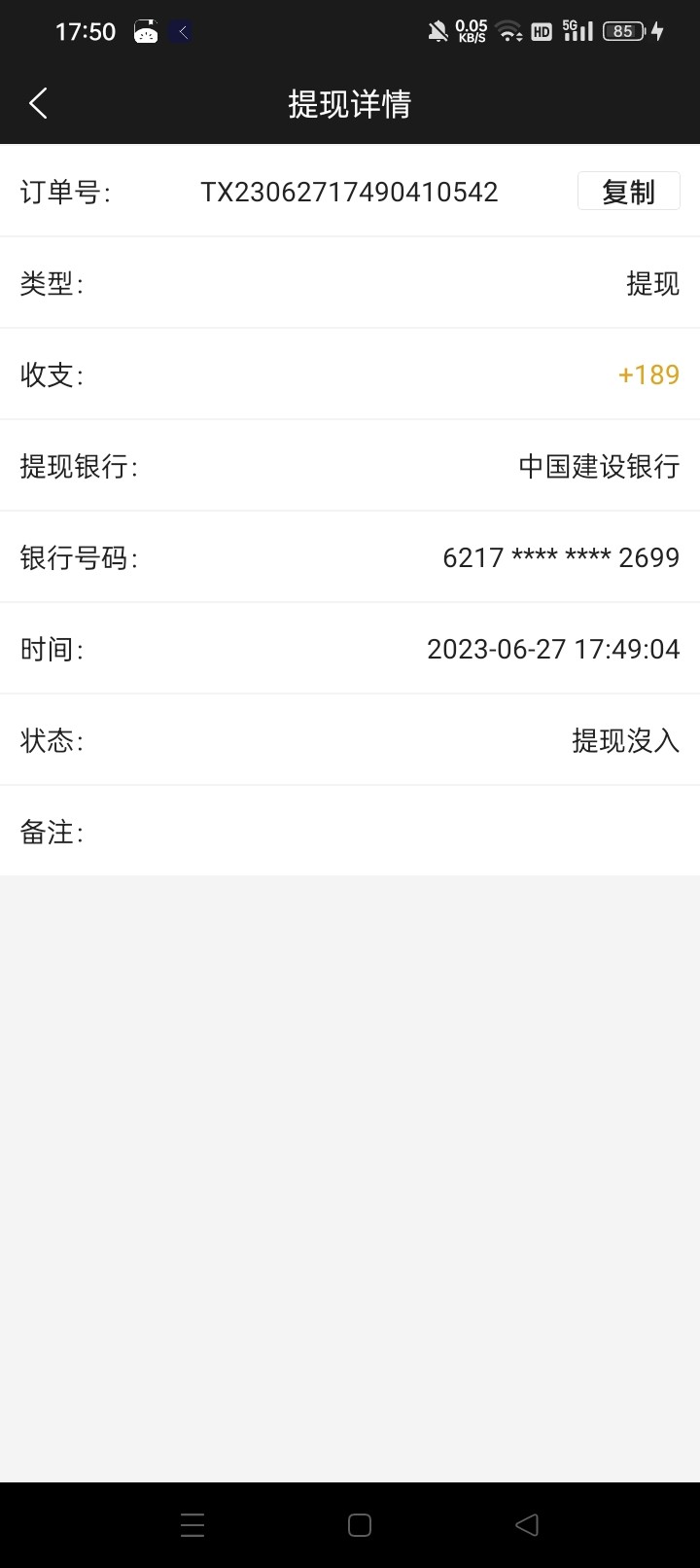Tap the empty 备注 remark row
The image size is (700, 1568).
[x=350, y=832]
